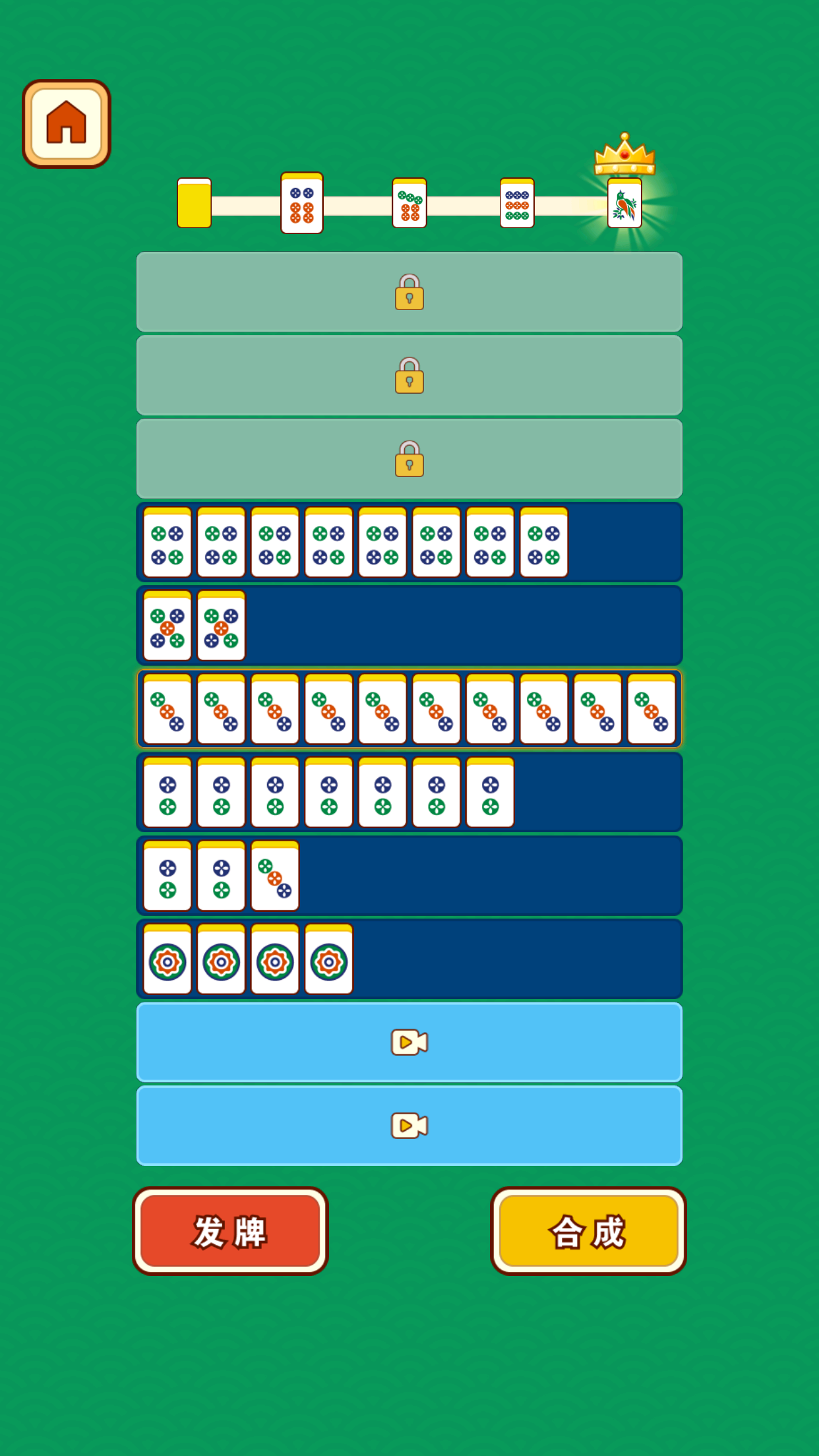Viewport: 819px width, 1456px height.
Task: Tap the red 发牌 deal button
Action: tap(230, 1230)
